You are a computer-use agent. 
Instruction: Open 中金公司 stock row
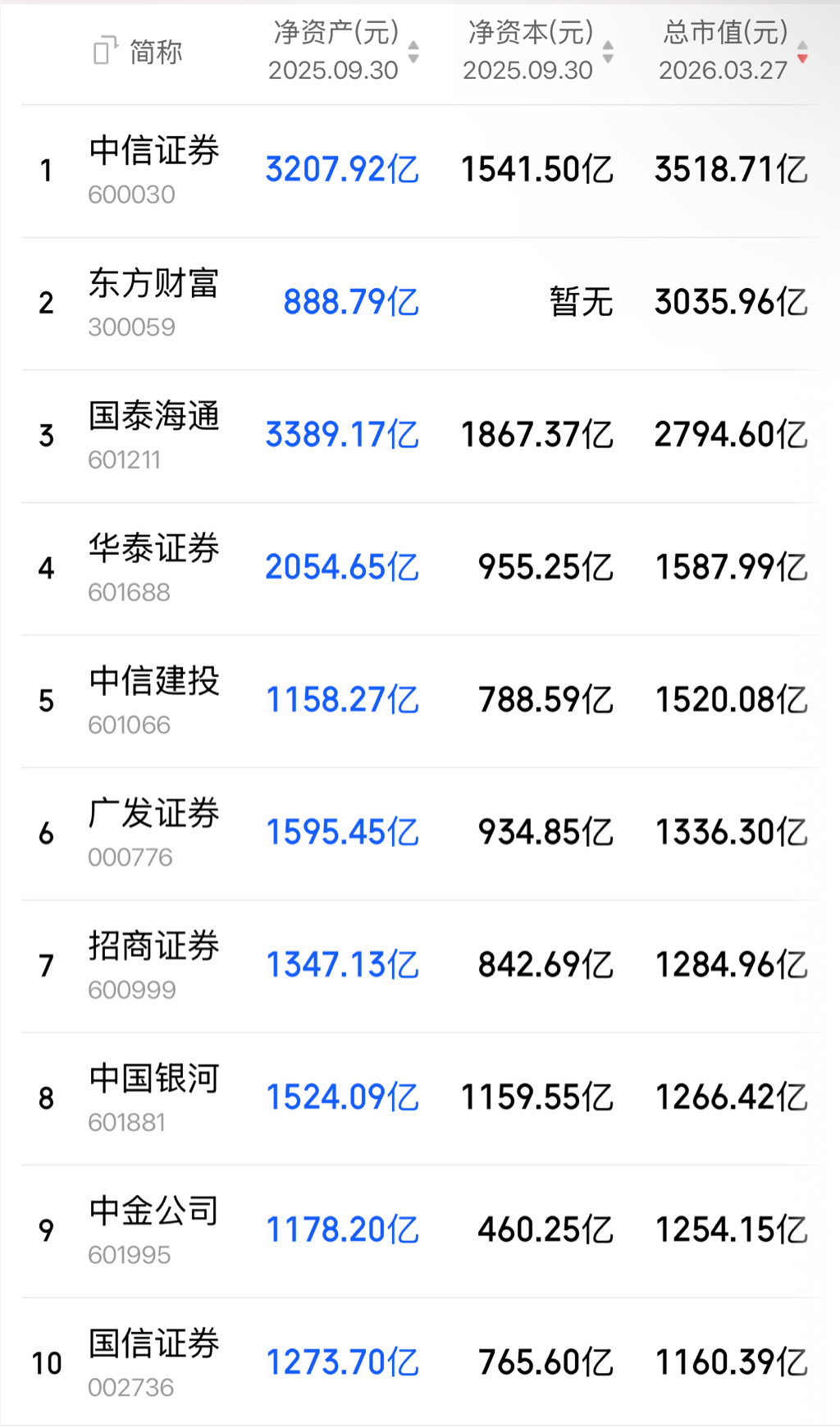[x=154, y=1230]
